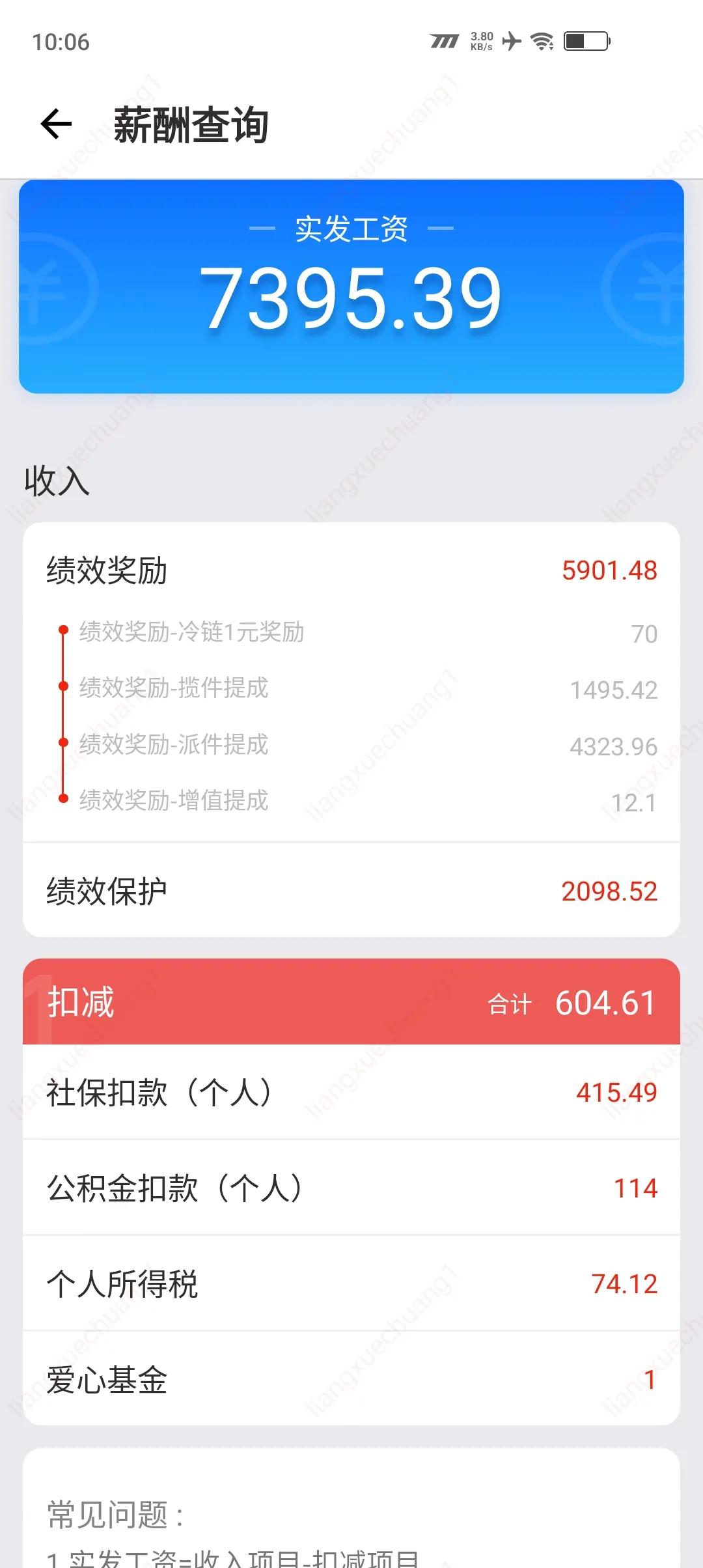Image resolution: width=703 pixels, height=1568 pixels.
Task: Tap the Wi-Fi icon in status bar
Action: pyautogui.click(x=541, y=41)
